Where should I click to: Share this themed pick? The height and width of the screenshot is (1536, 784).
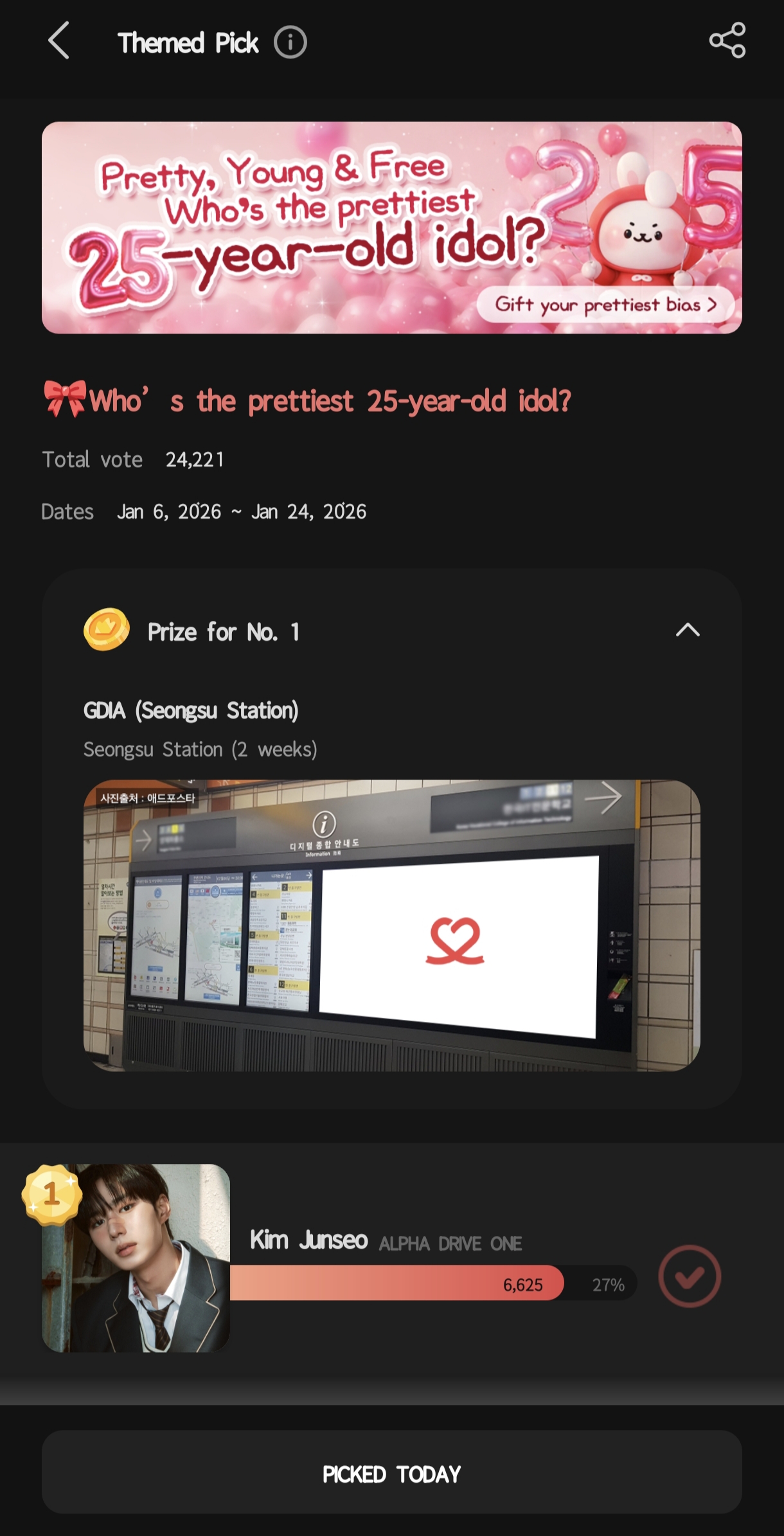pos(727,41)
